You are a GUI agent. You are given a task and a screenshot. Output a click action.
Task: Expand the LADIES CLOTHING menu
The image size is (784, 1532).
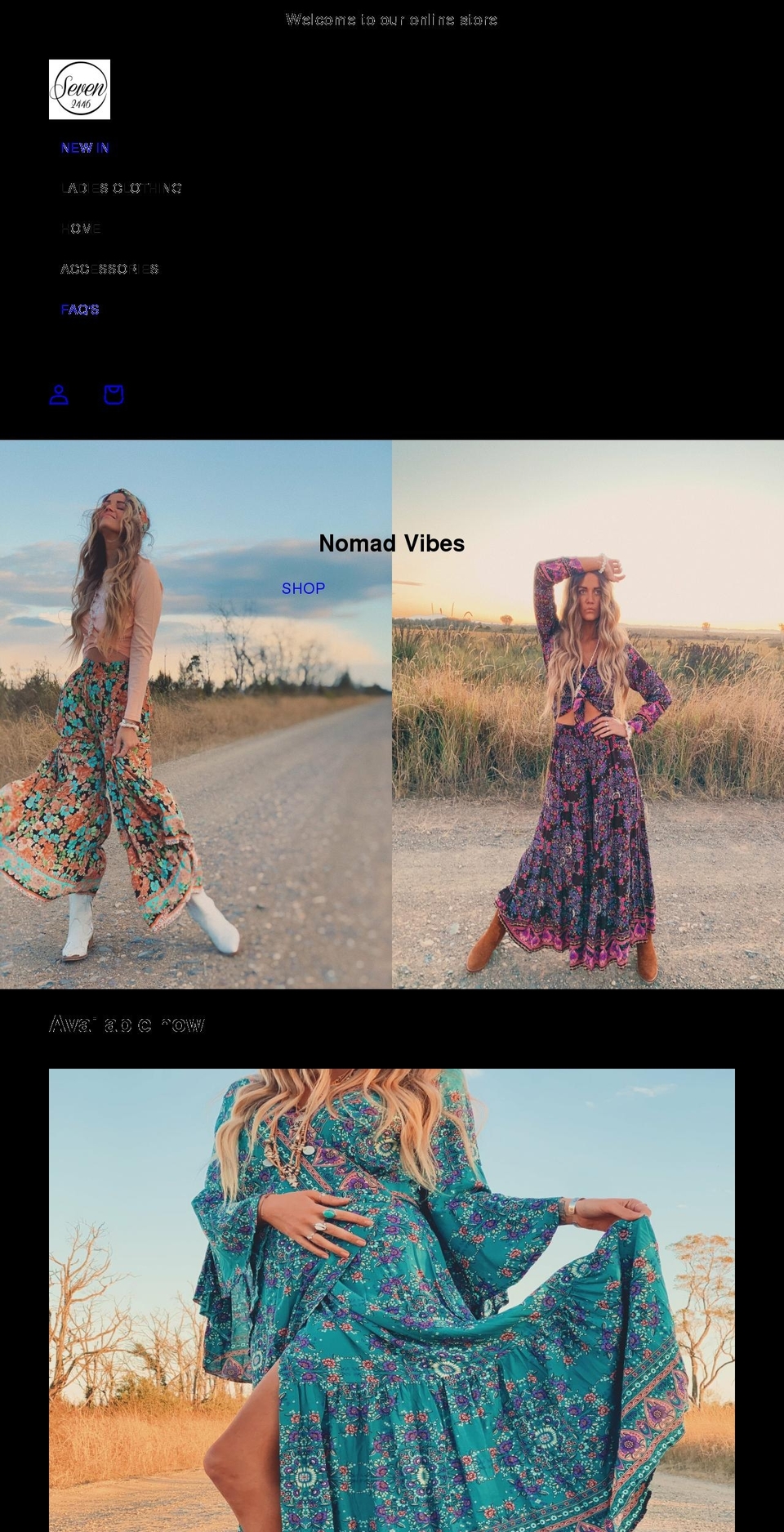coord(122,188)
